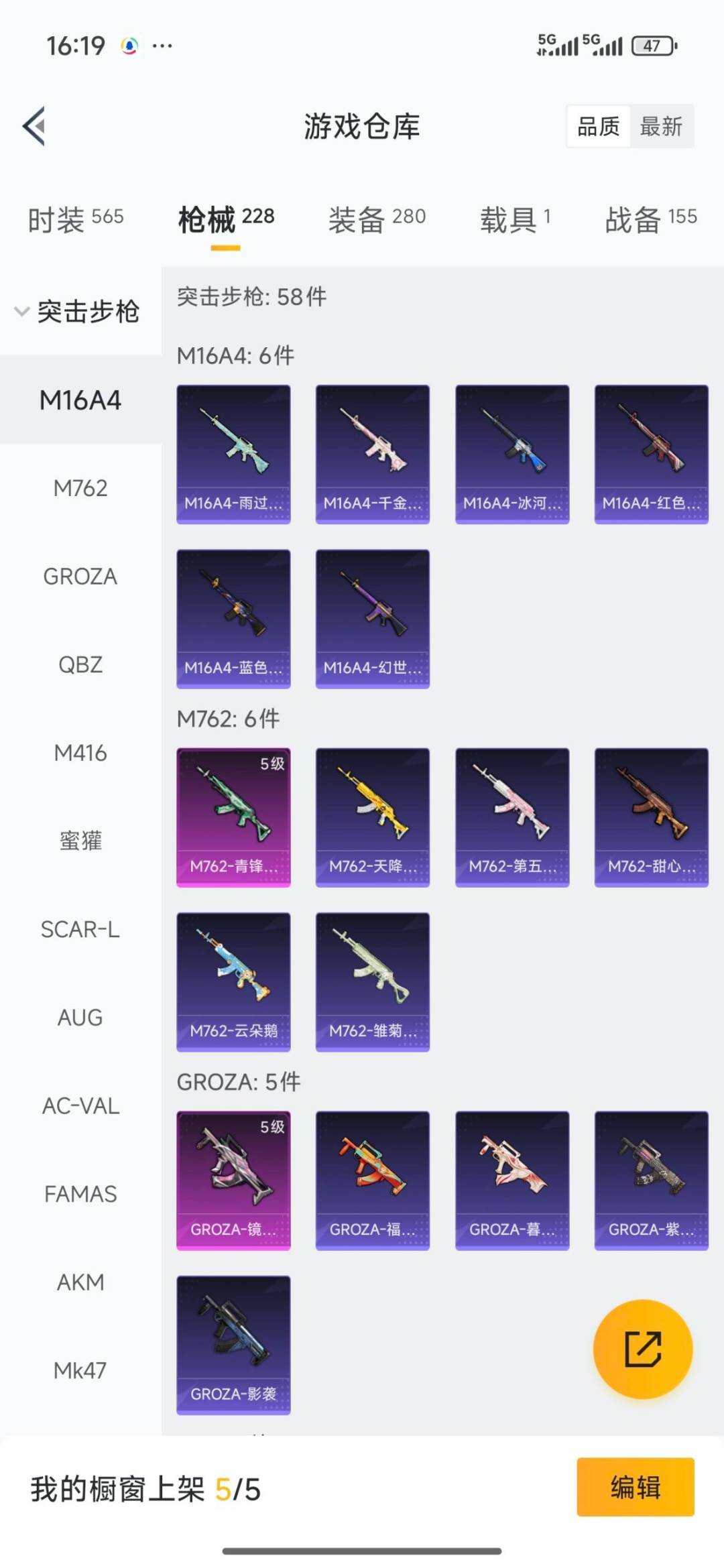This screenshot has height=1568, width=724.
Task: Select AKM in the side list
Action: 80,1282
